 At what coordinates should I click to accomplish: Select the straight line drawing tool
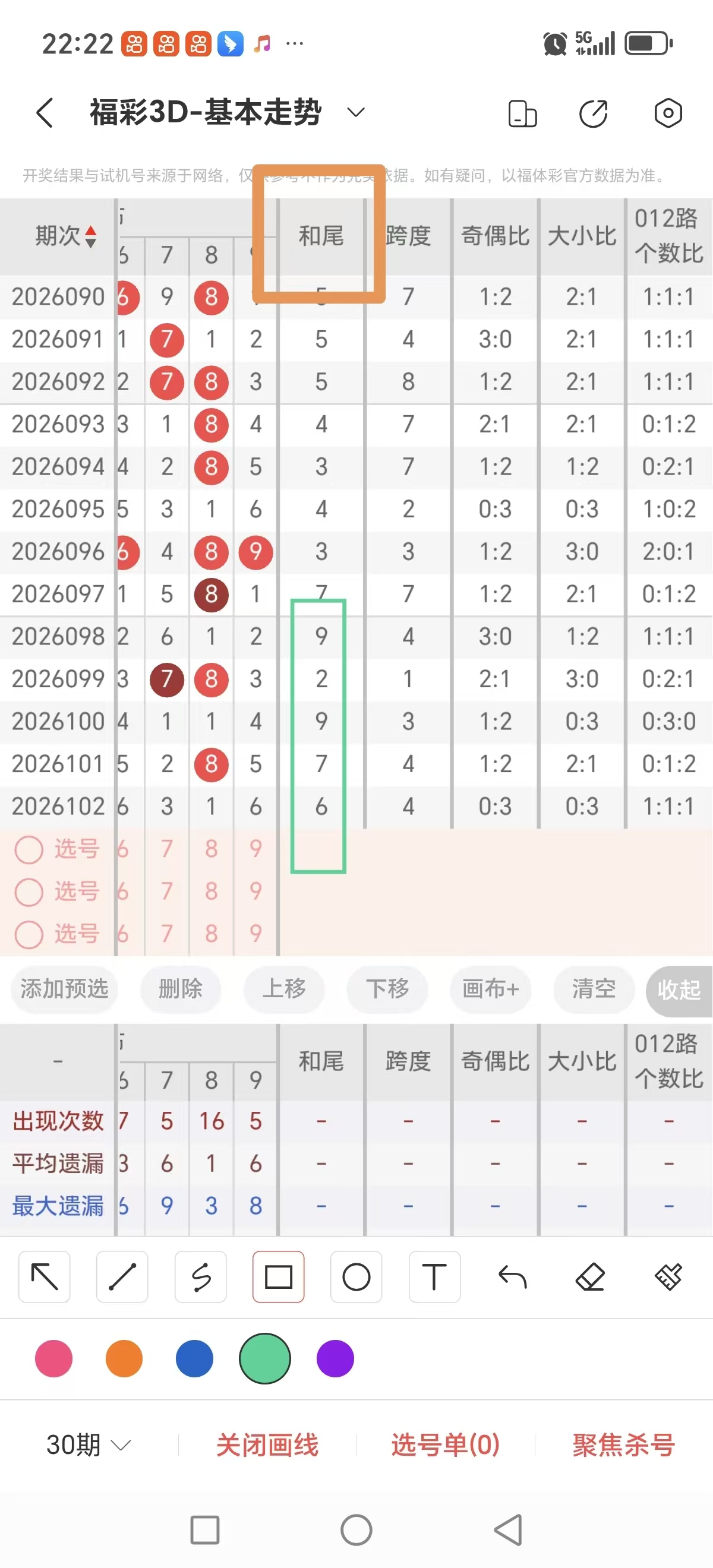point(122,1277)
